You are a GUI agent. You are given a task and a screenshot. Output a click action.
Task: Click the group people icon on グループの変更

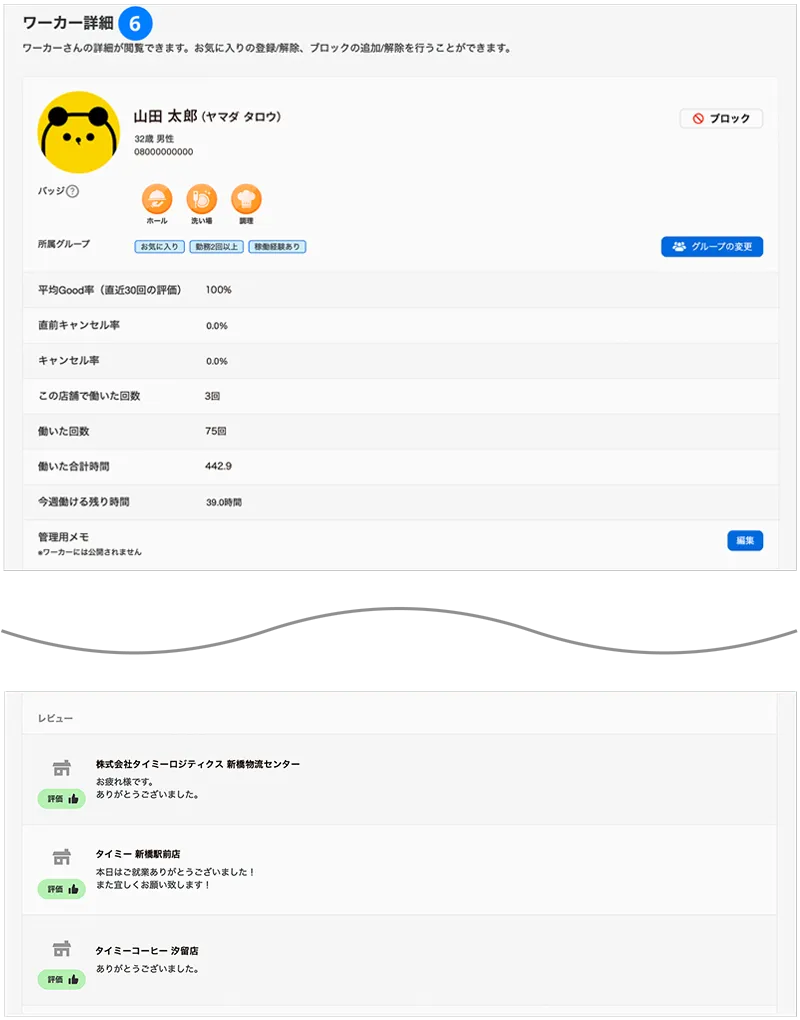coord(679,246)
